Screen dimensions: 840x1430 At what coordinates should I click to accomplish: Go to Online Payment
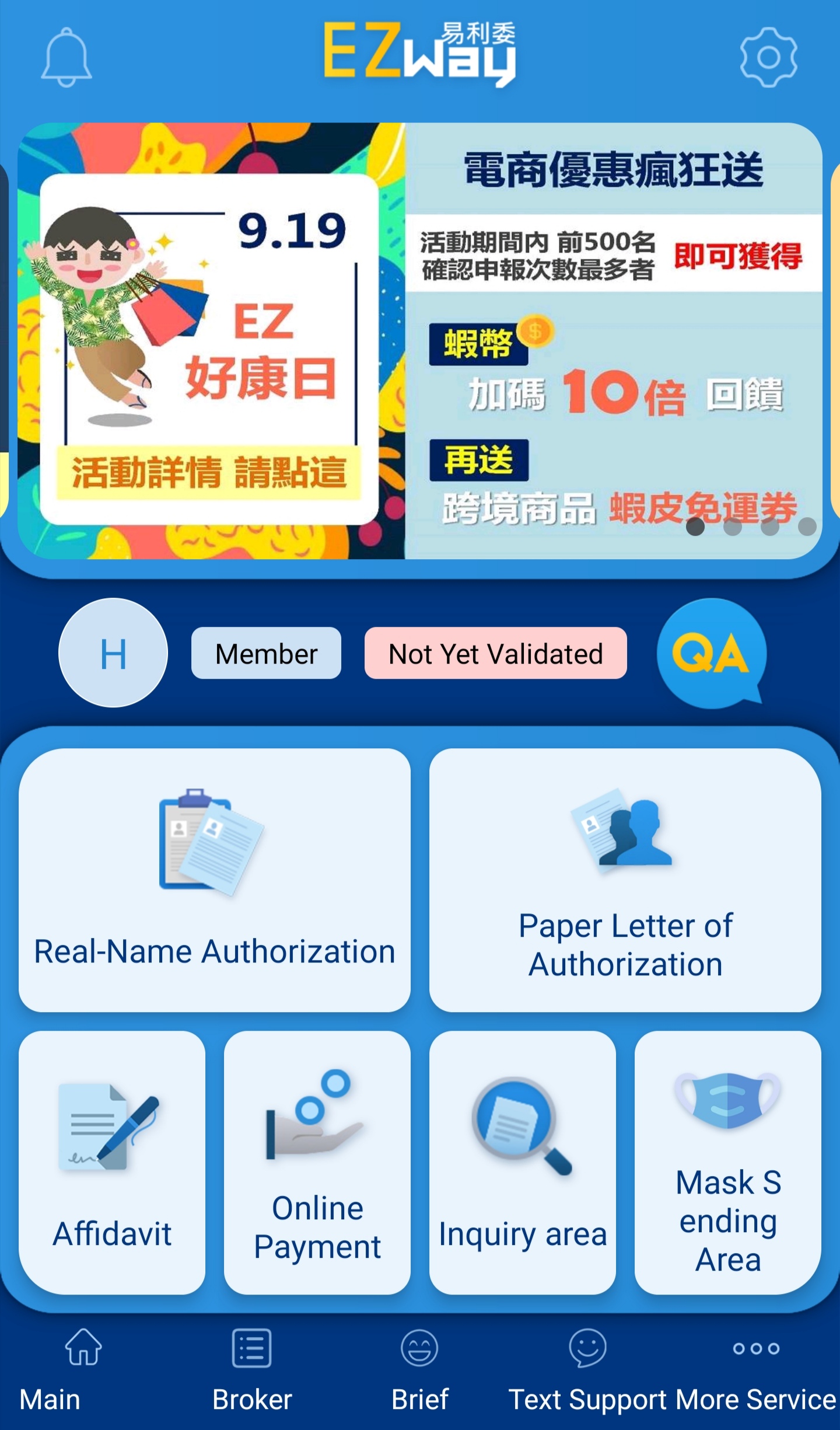click(317, 1163)
